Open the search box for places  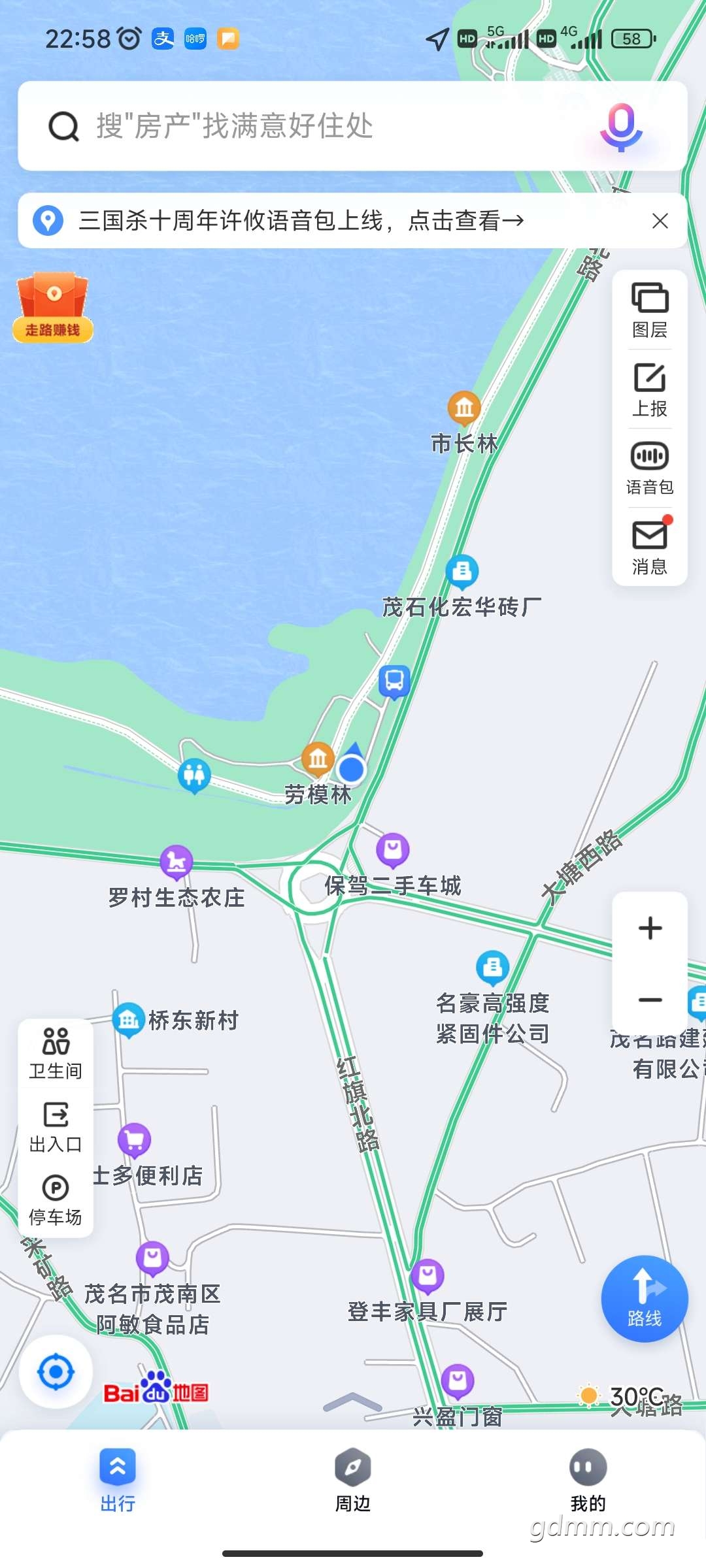tap(314, 126)
